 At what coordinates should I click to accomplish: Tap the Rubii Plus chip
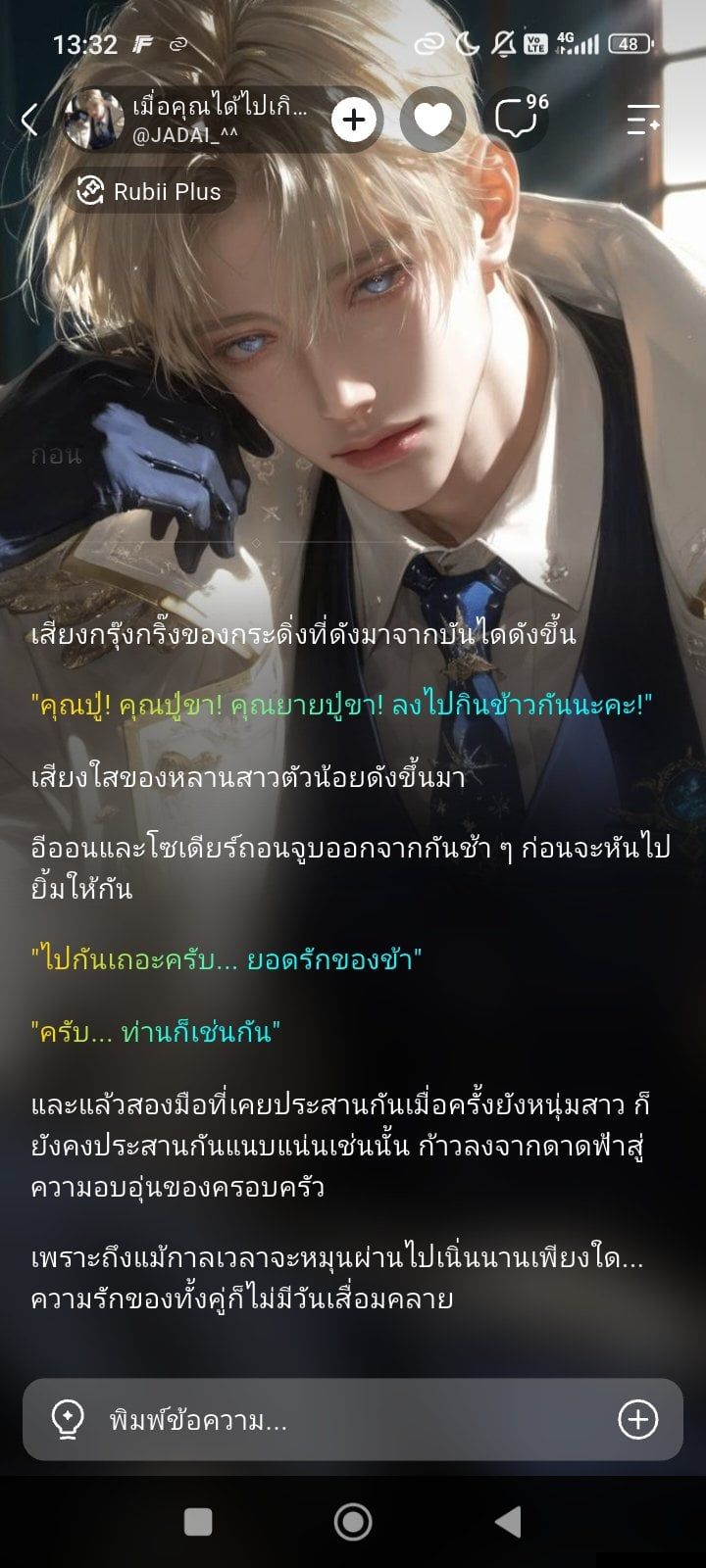point(150,191)
